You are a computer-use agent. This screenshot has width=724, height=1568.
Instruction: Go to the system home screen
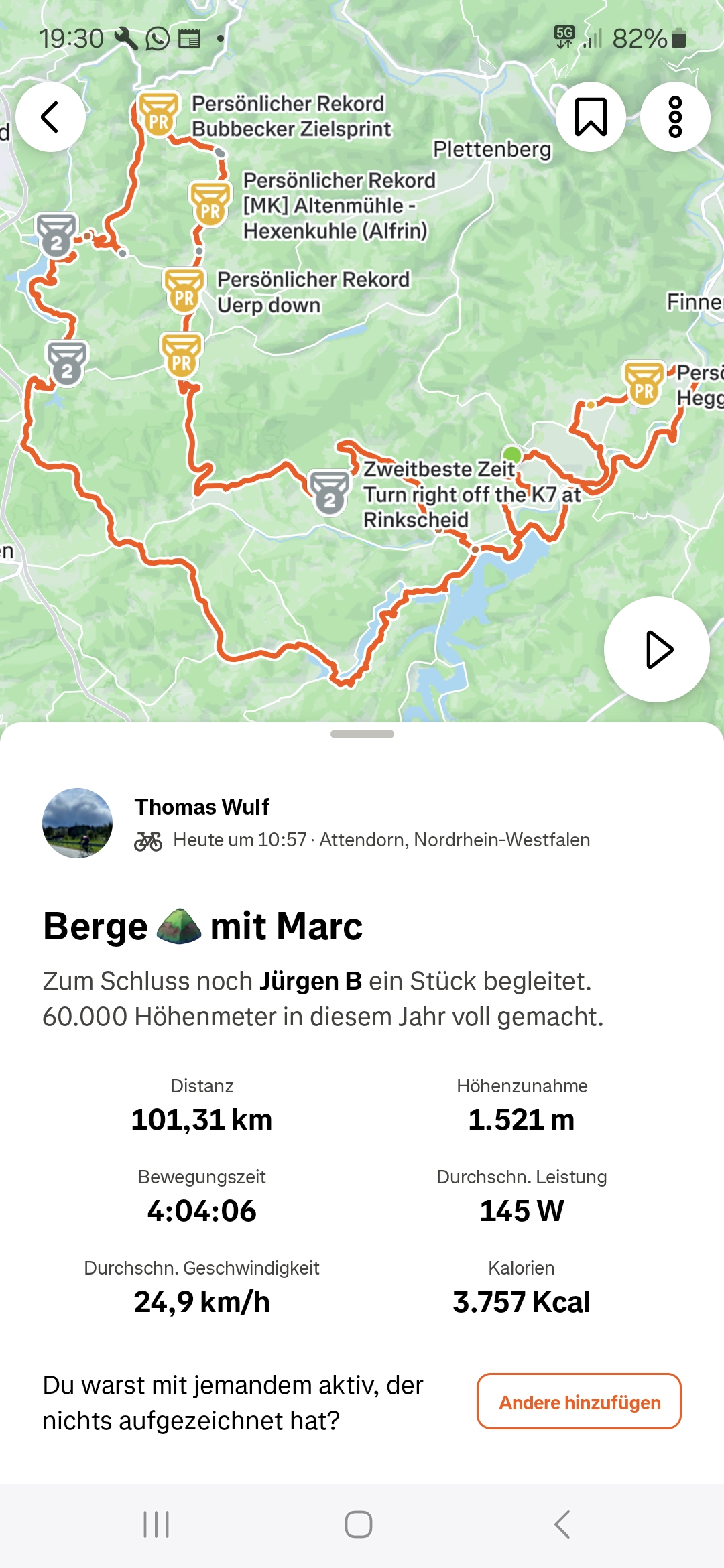point(359,1524)
